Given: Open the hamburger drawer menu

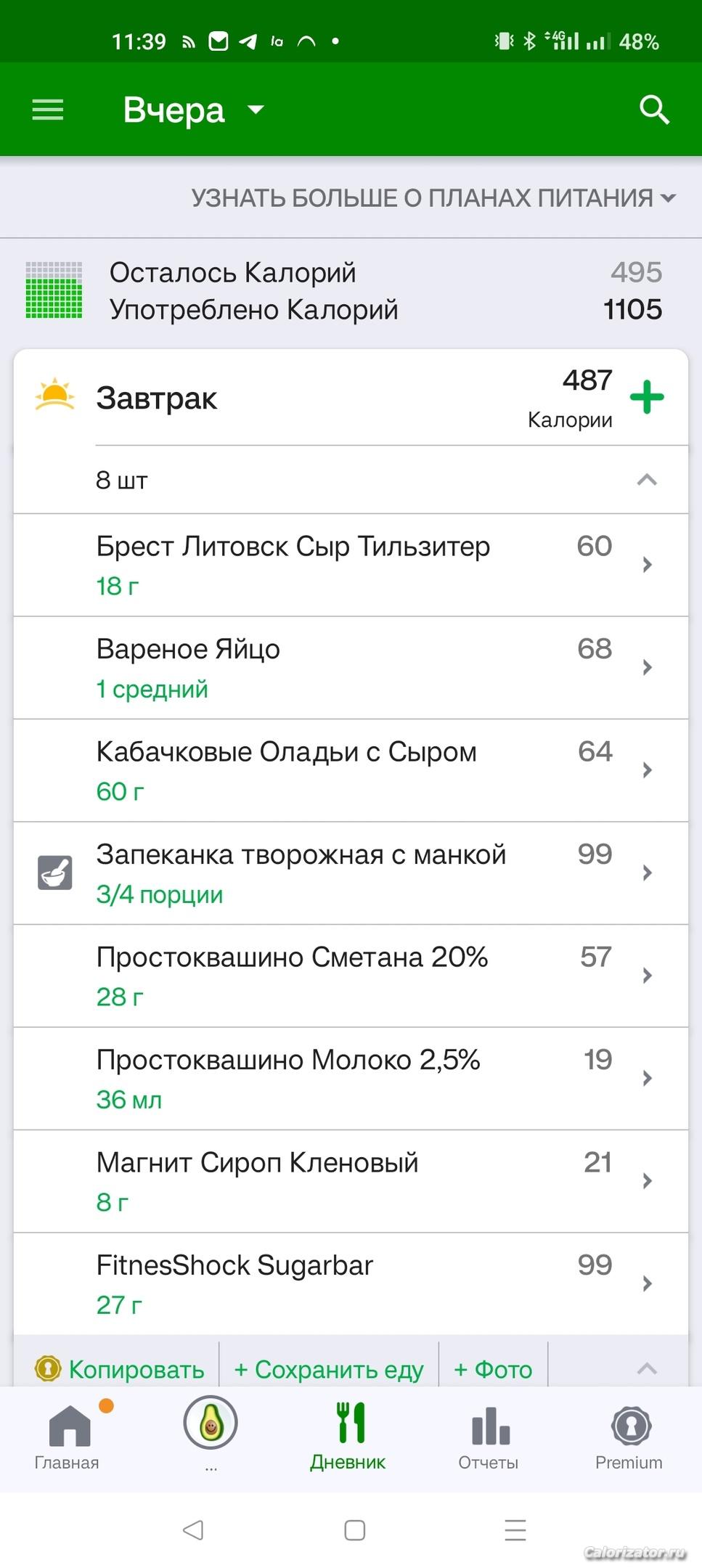Looking at the screenshot, I should (48, 110).
